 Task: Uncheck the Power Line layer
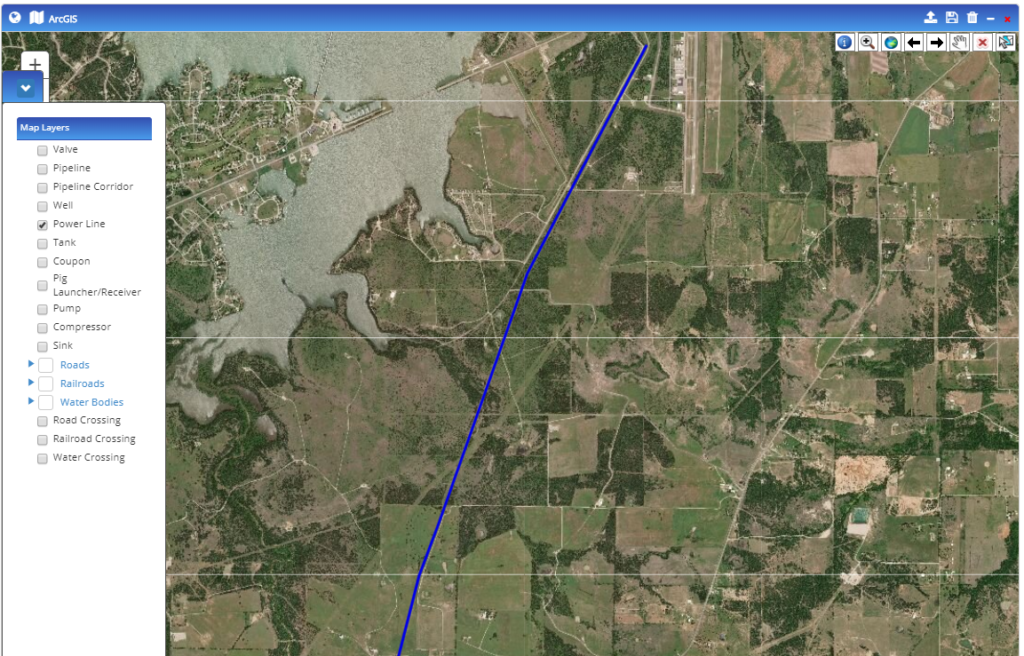tap(42, 225)
